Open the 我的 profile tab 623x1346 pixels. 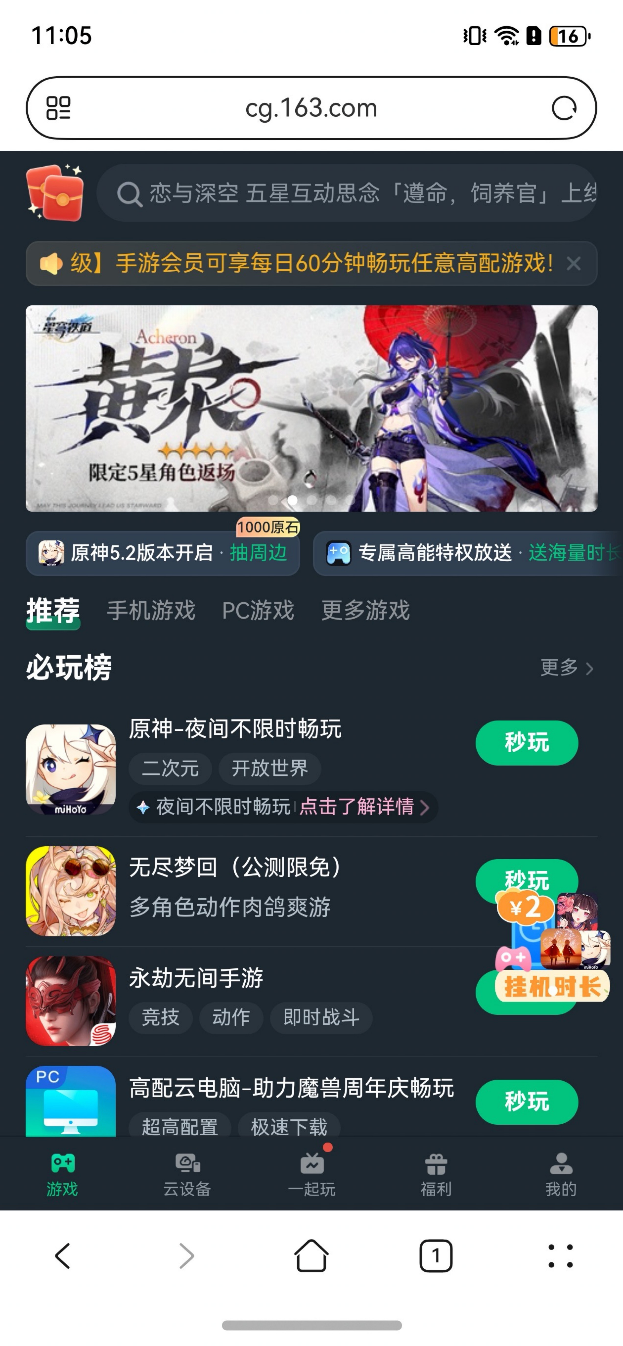(561, 1174)
